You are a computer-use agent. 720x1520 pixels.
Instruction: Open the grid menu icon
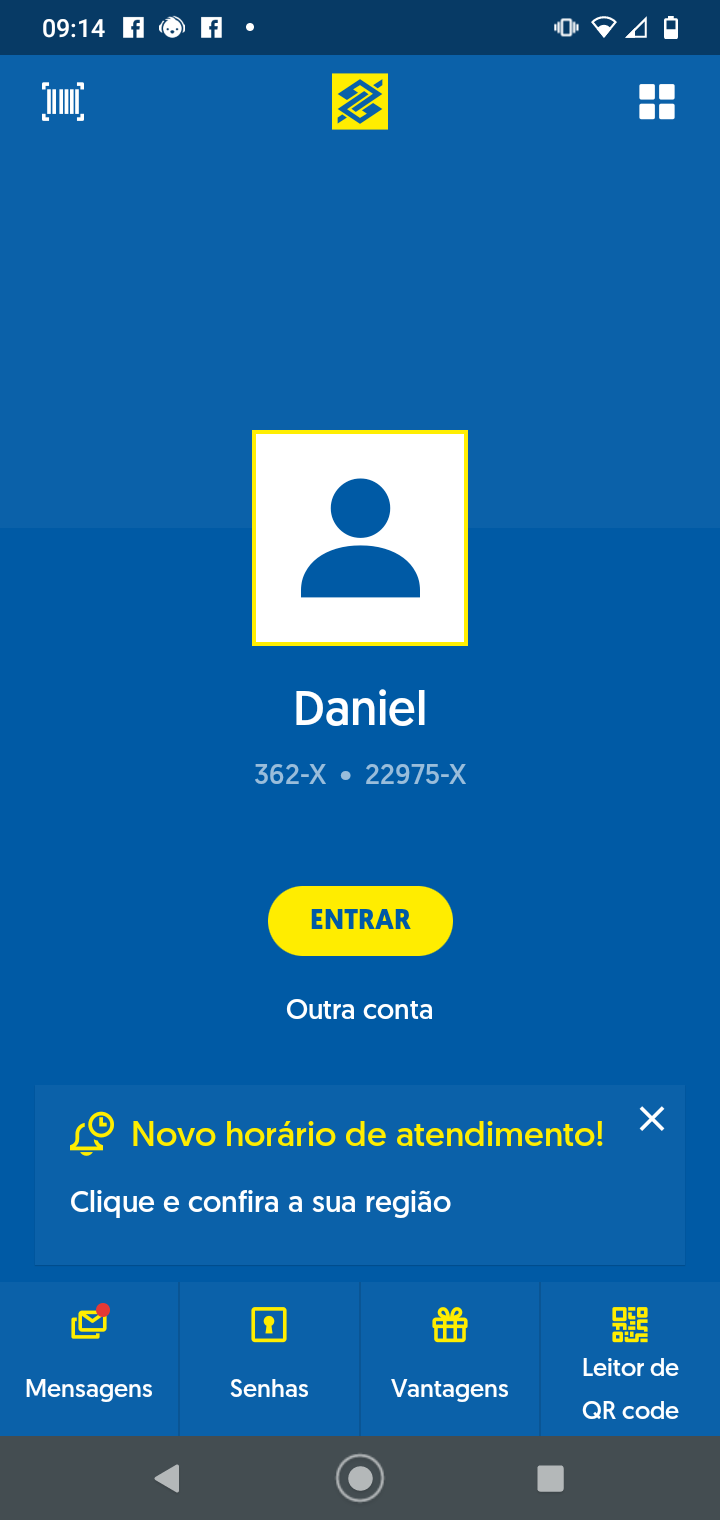(657, 102)
